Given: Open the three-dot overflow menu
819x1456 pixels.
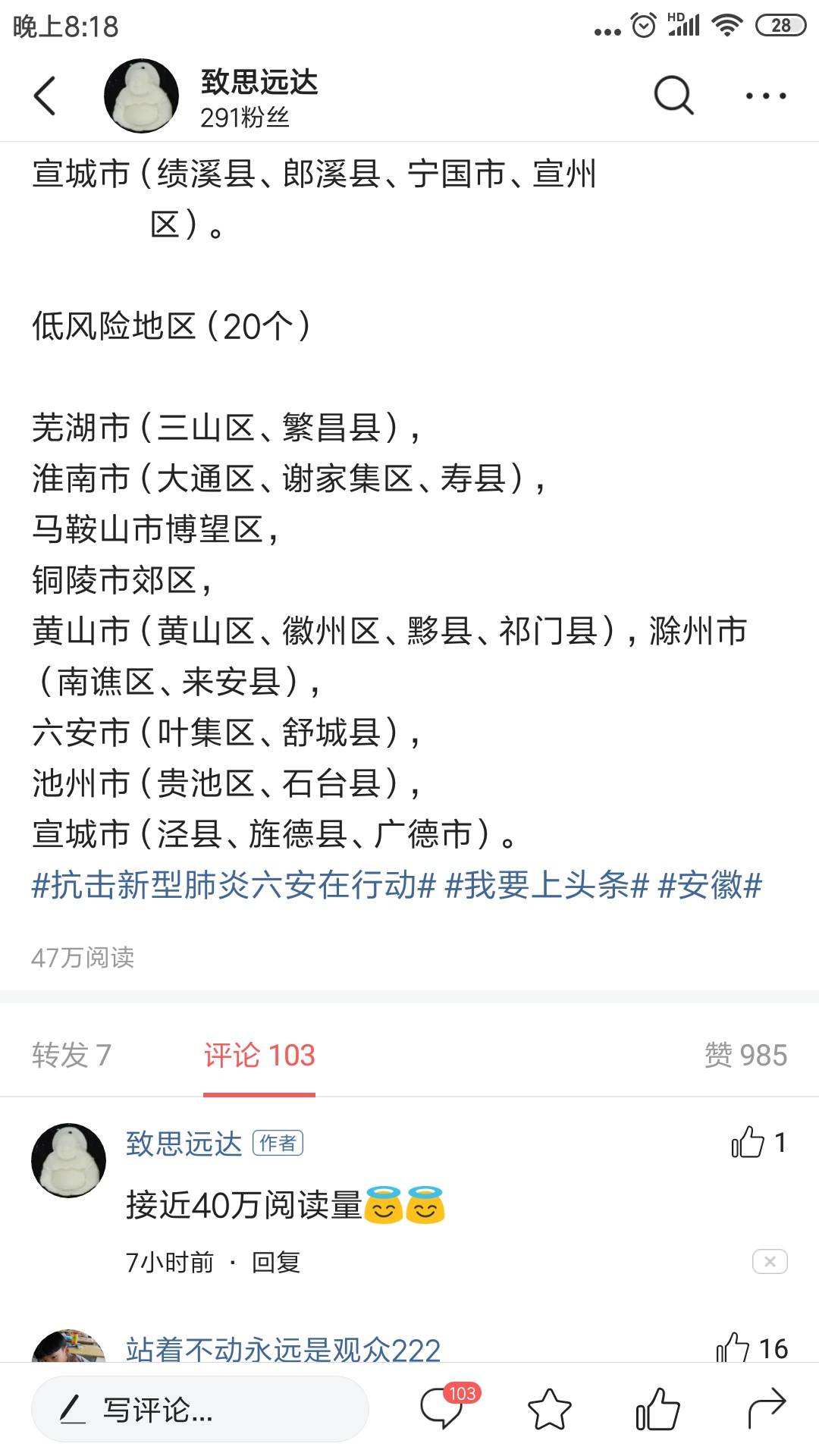Looking at the screenshot, I should [765, 96].
